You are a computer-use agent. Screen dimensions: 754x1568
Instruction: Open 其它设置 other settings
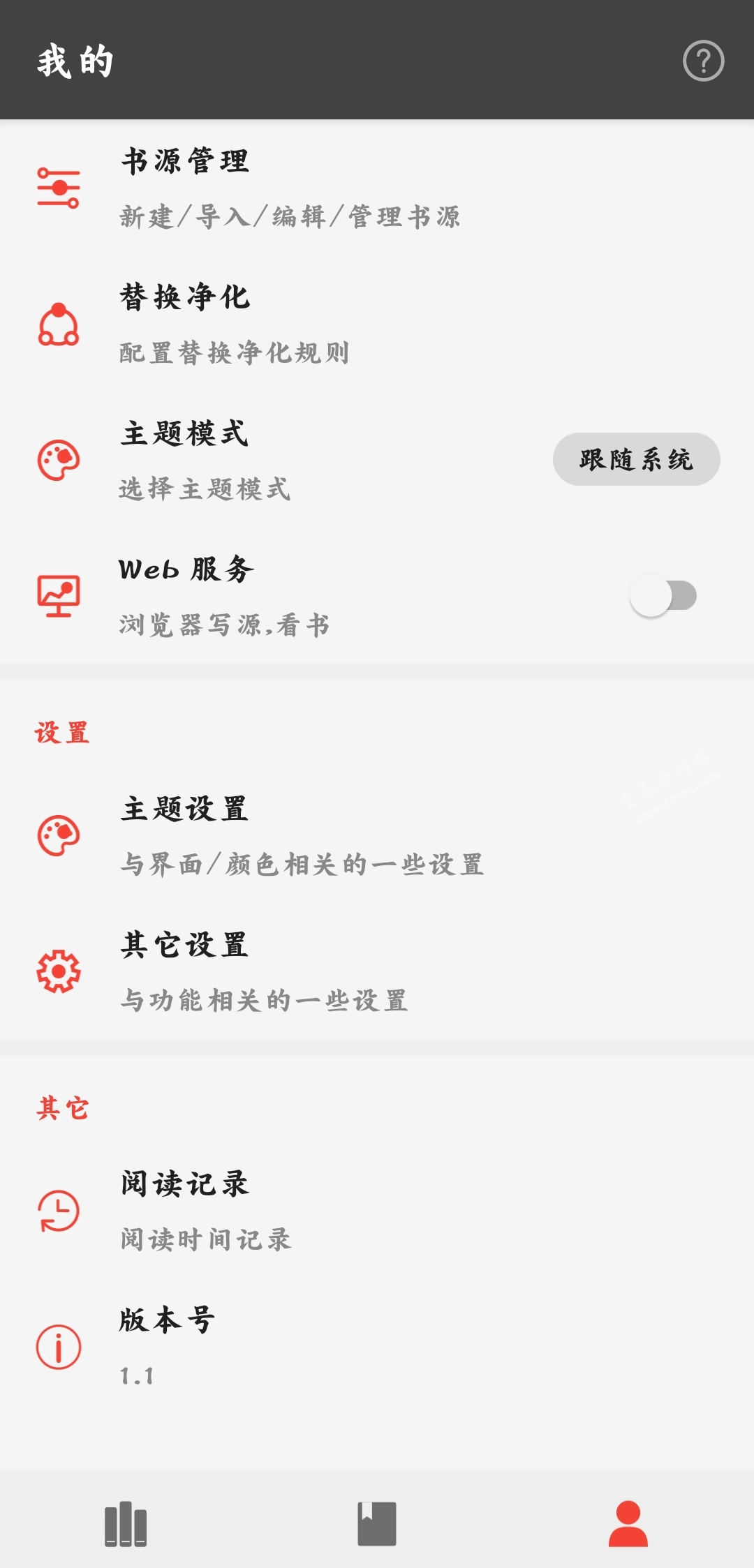click(x=377, y=971)
